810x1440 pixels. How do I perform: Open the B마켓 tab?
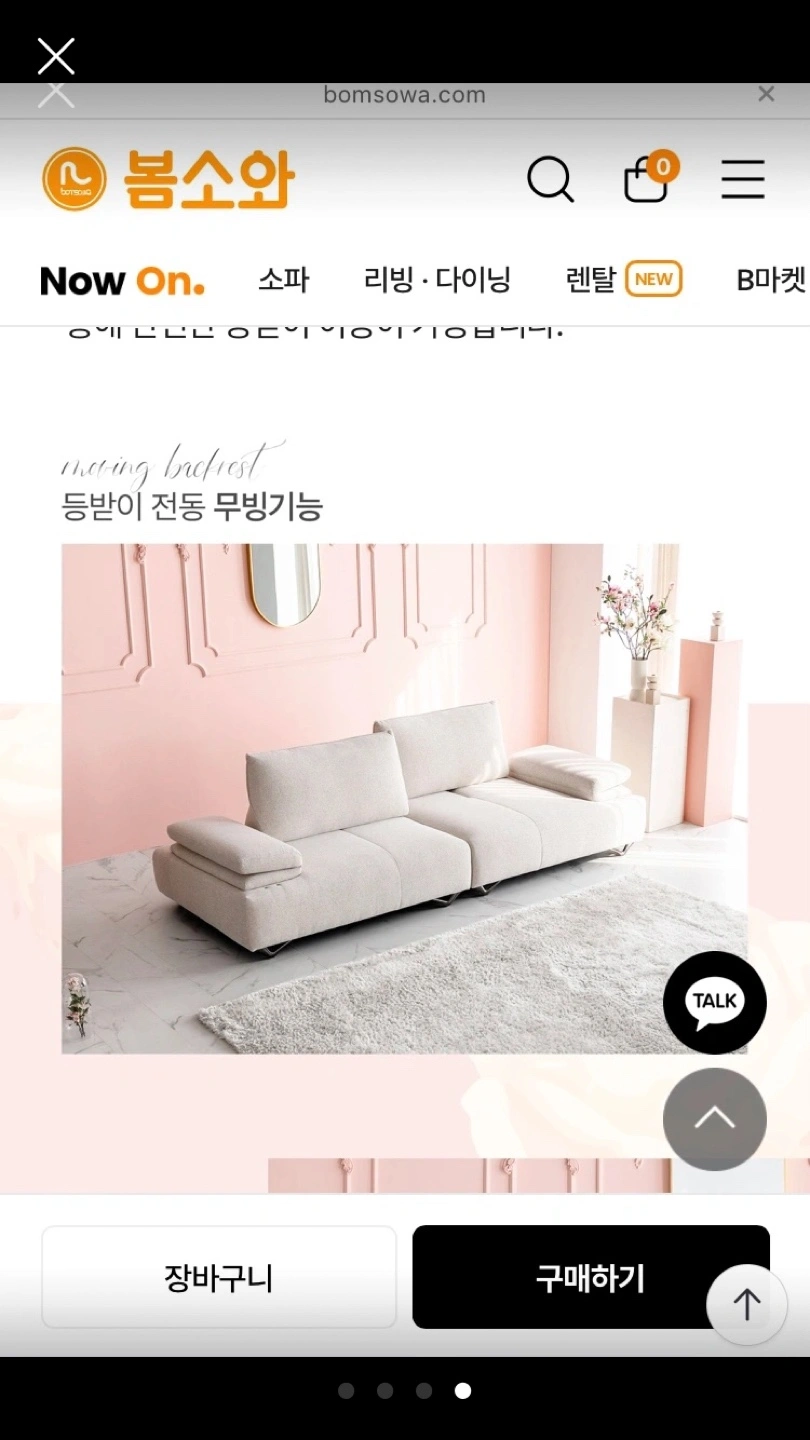(x=772, y=280)
